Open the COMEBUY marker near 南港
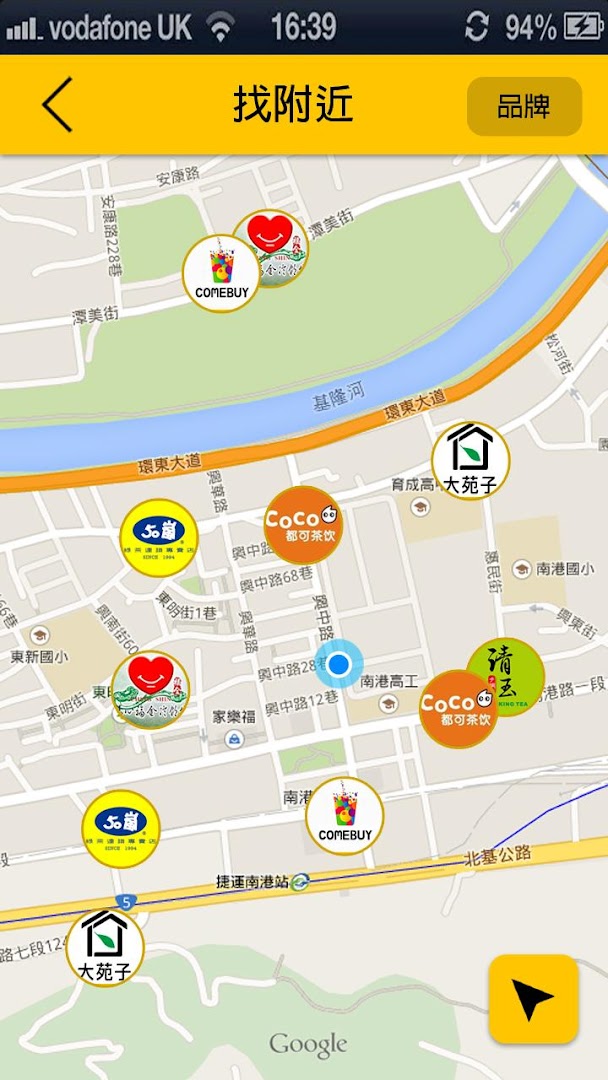The width and height of the screenshot is (608, 1080). [x=345, y=816]
